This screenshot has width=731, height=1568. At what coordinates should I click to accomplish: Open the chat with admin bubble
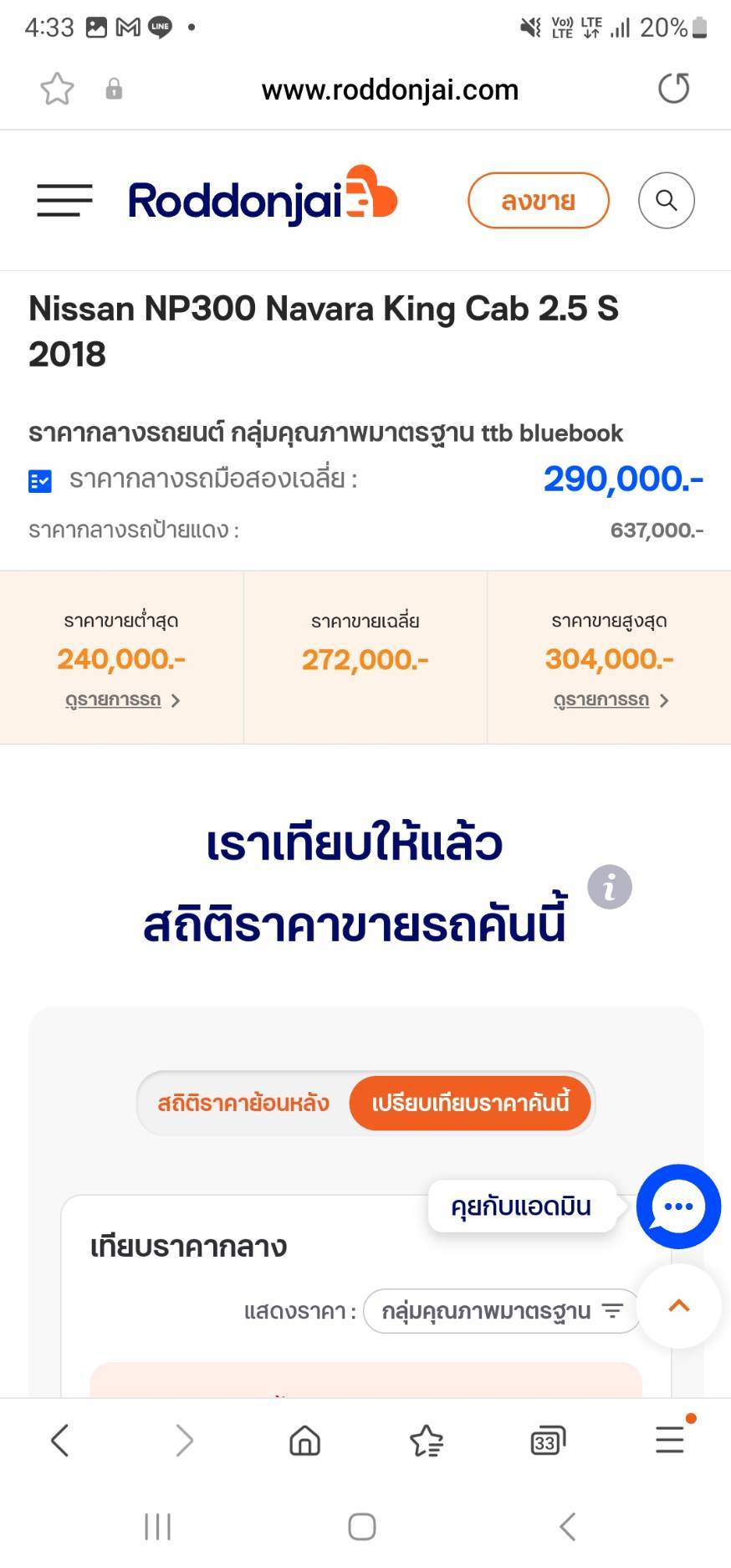tap(677, 1206)
